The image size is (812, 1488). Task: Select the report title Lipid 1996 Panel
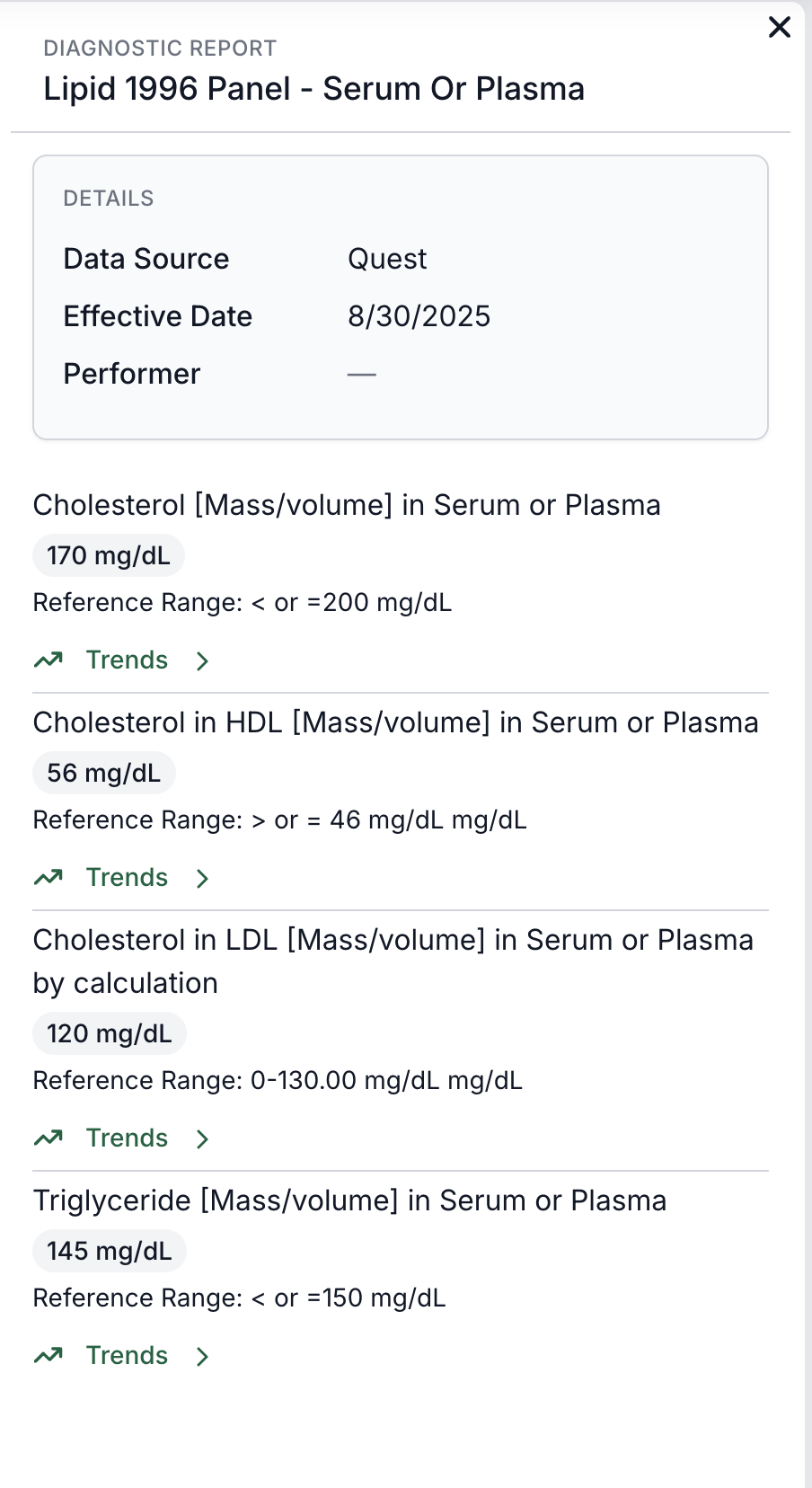(313, 88)
